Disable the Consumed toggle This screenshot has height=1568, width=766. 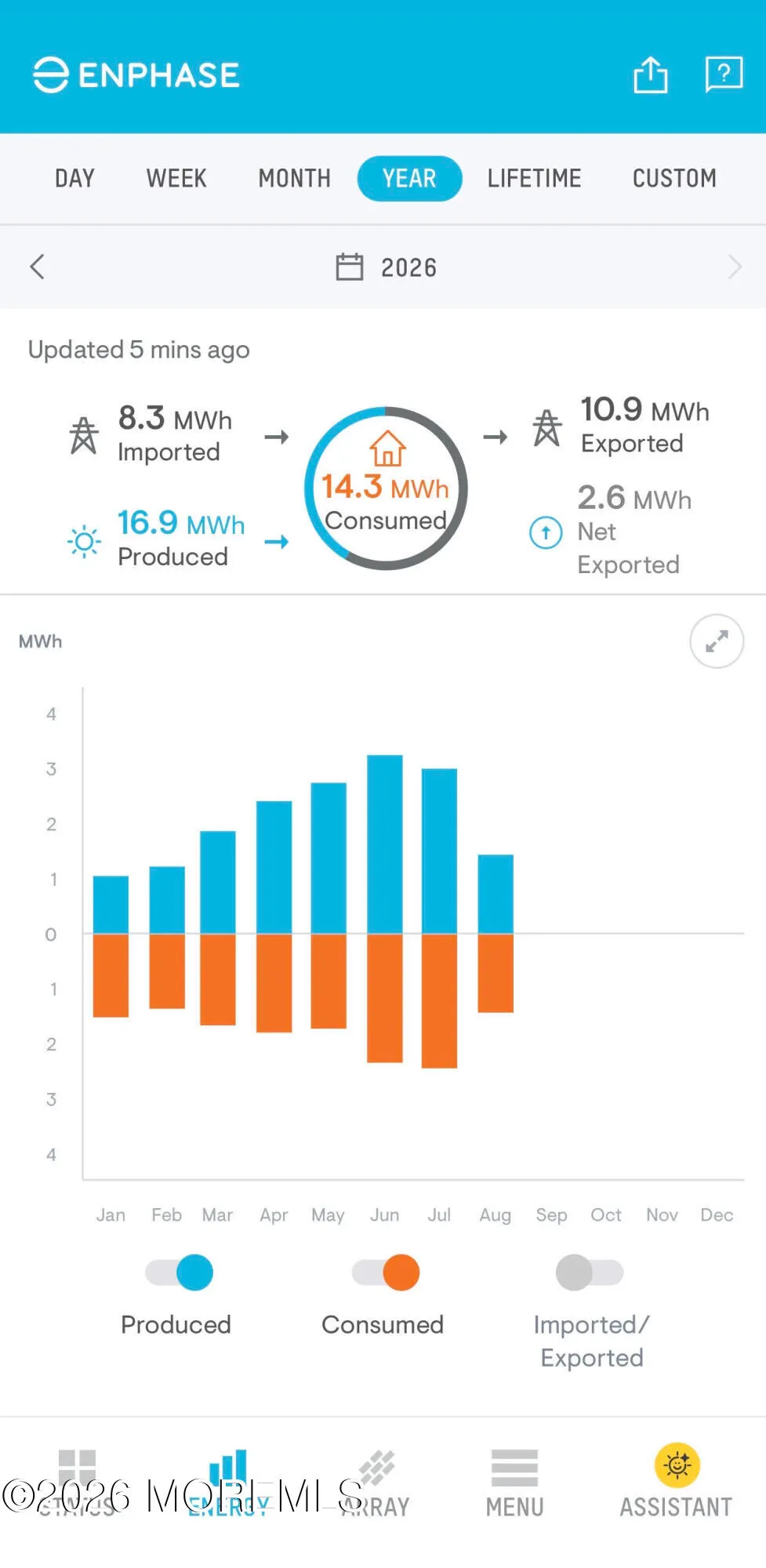tap(386, 1272)
